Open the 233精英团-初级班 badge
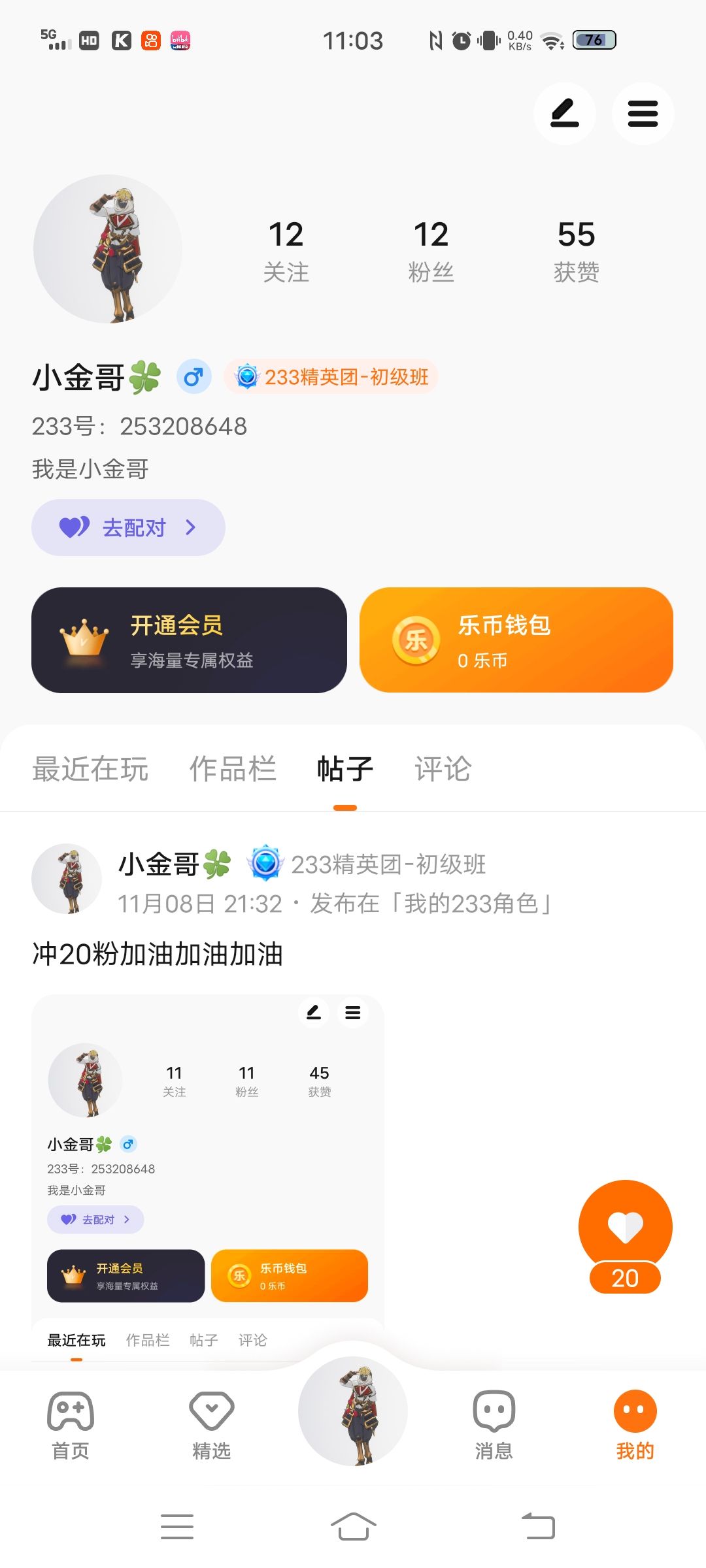This screenshot has width=706, height=1568. [x=331, y=377]
